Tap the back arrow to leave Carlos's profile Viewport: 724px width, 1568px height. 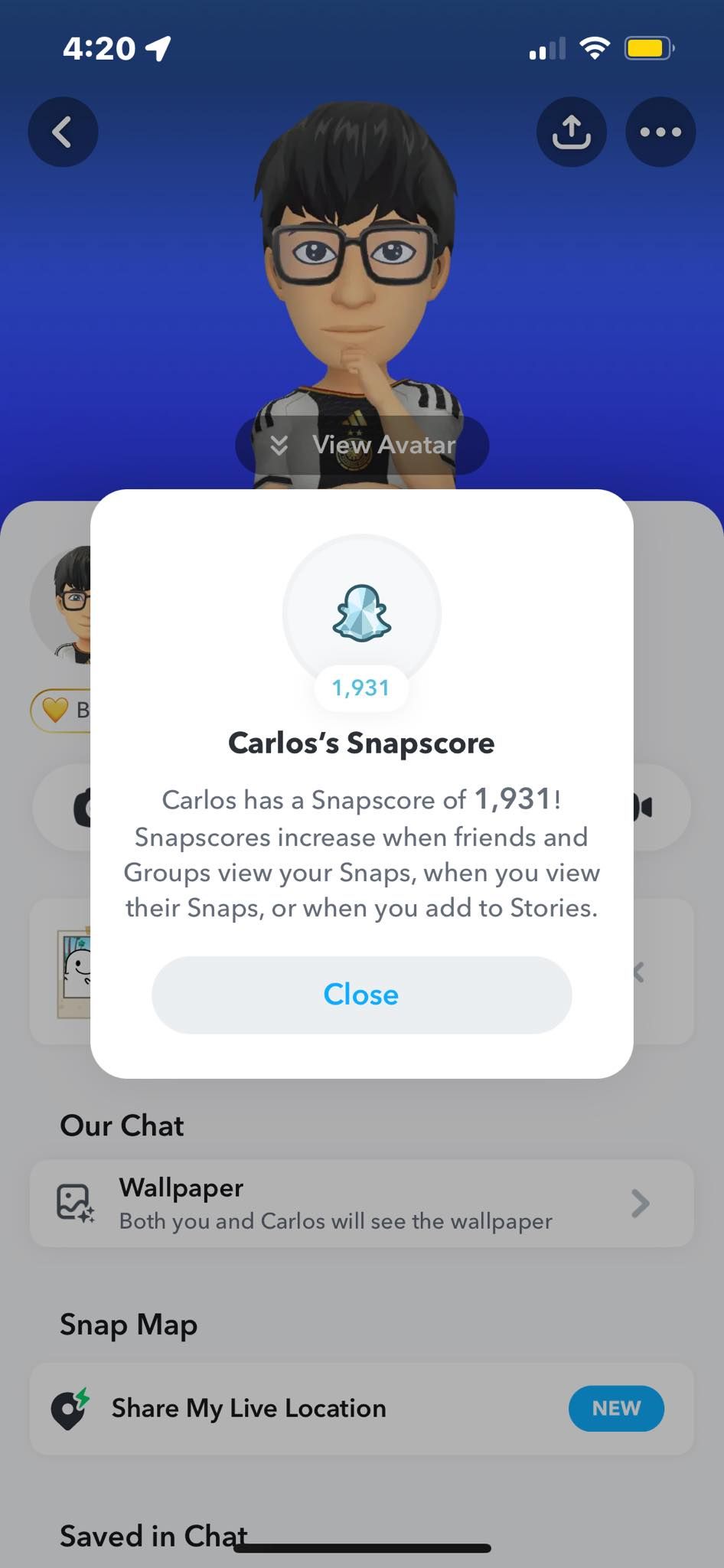pos(63,131)
